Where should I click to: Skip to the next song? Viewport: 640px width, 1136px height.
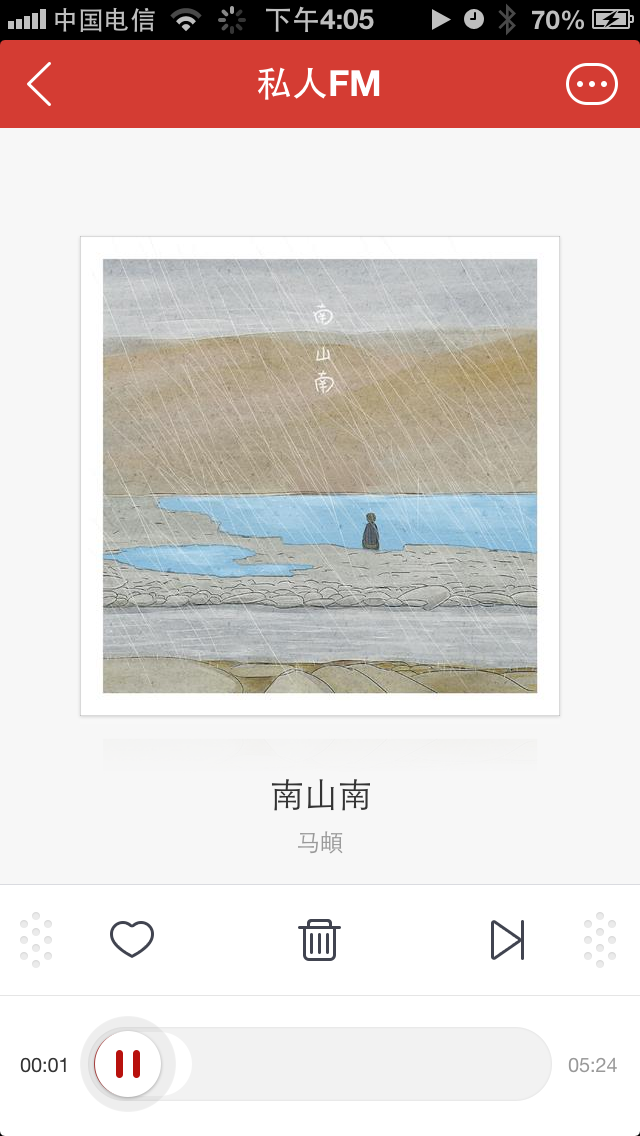507,940
